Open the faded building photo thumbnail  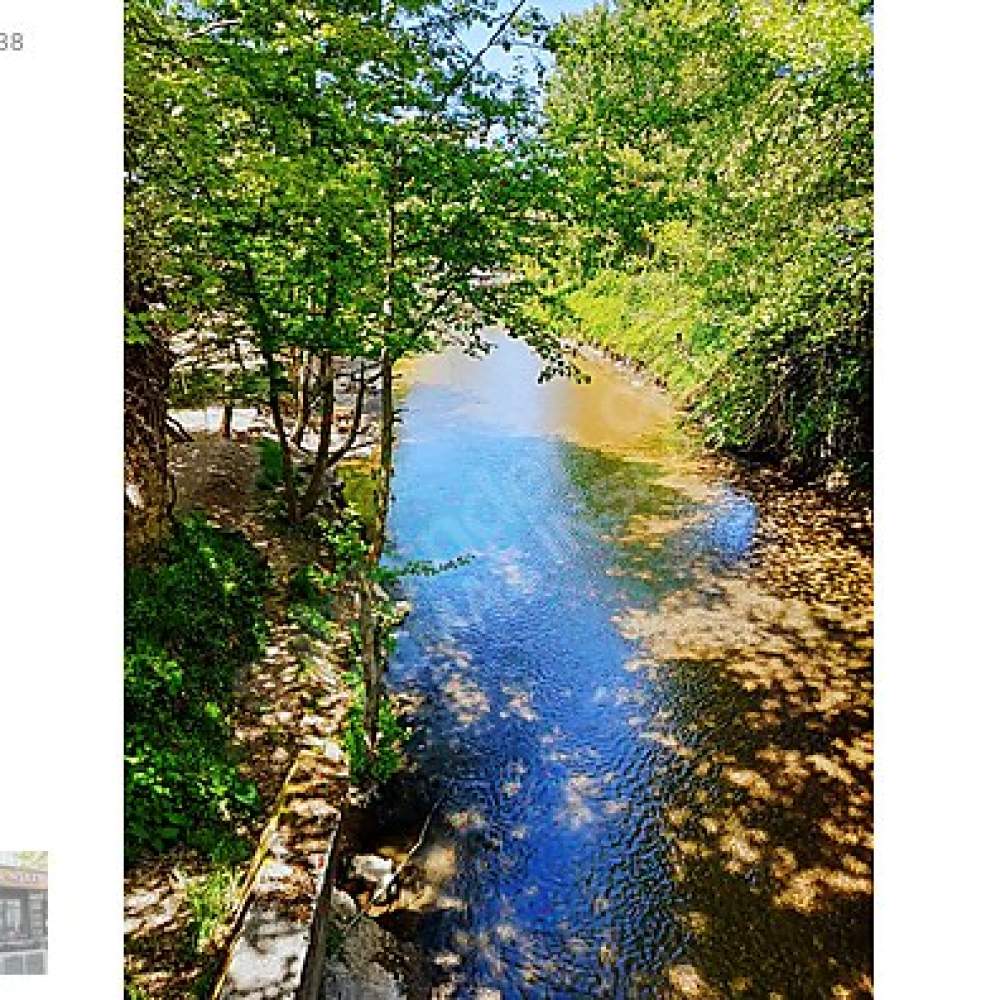tap(23, 912)
